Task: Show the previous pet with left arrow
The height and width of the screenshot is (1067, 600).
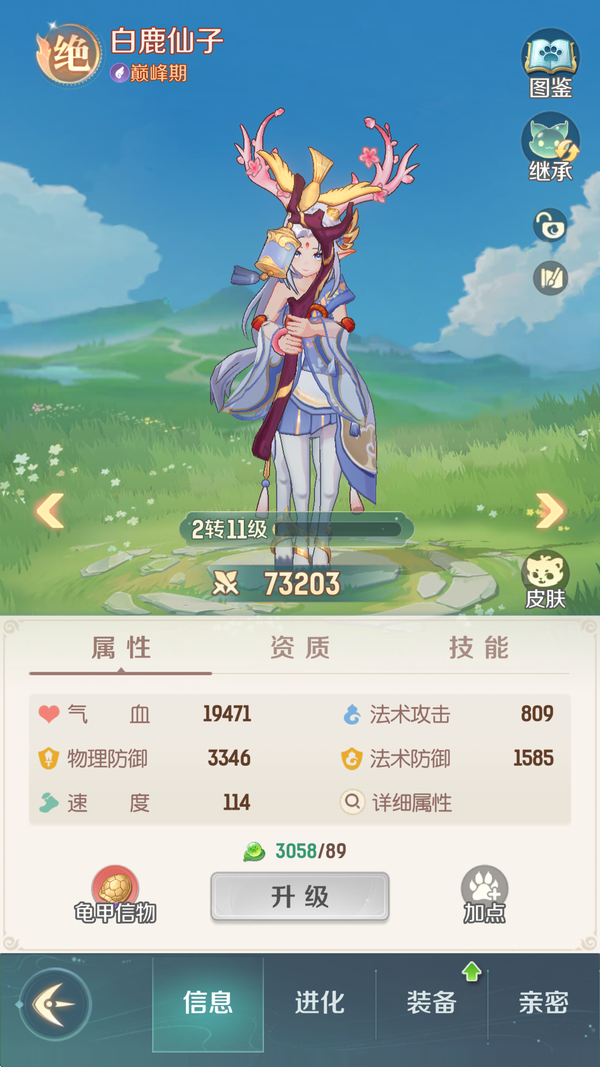Action: 49,511
